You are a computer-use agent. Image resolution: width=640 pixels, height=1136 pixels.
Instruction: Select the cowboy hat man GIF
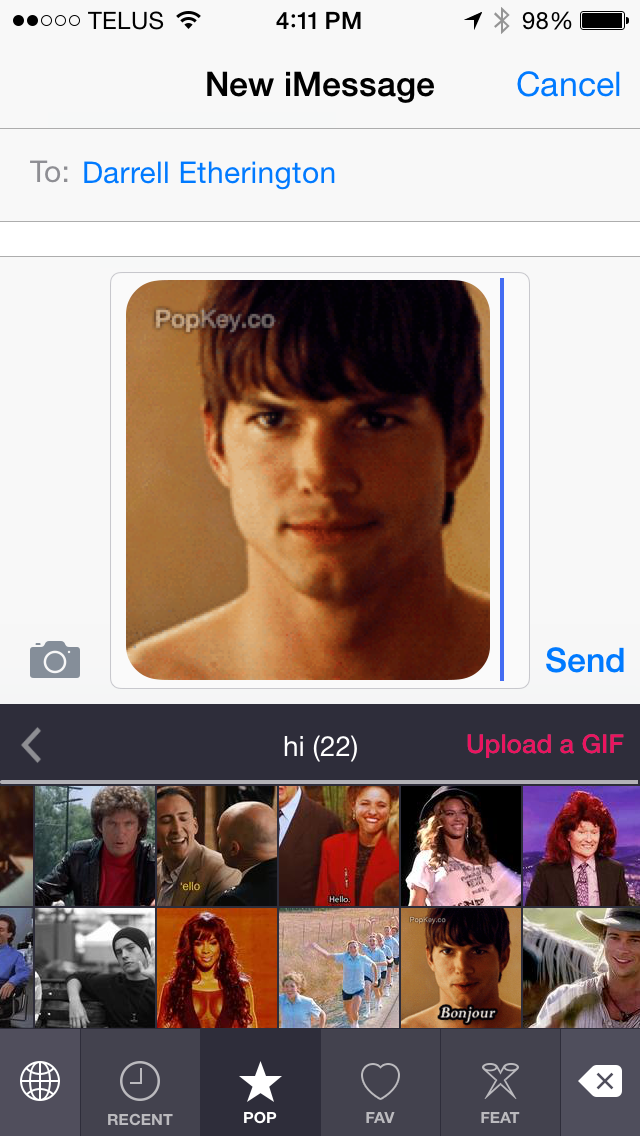click(x=581, y=967)
